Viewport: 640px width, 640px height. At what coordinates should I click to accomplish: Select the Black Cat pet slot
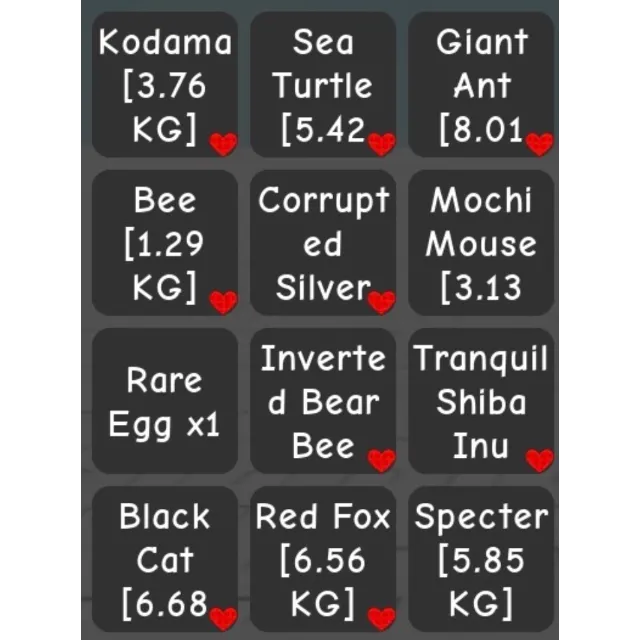point(165,559)
